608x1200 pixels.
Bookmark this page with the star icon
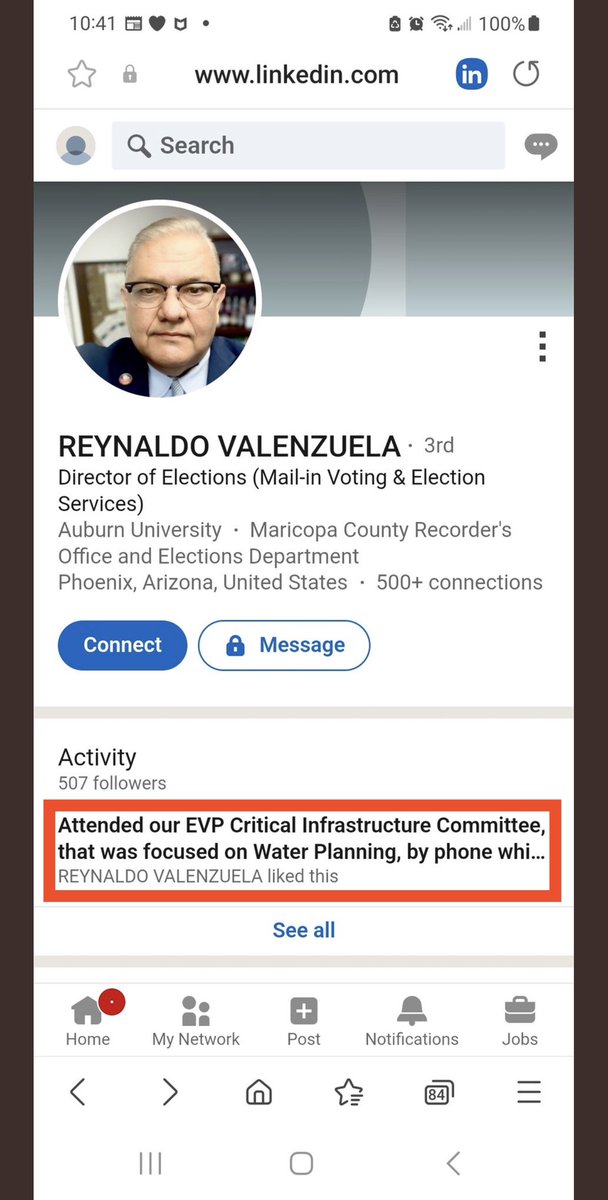point(81,74)
